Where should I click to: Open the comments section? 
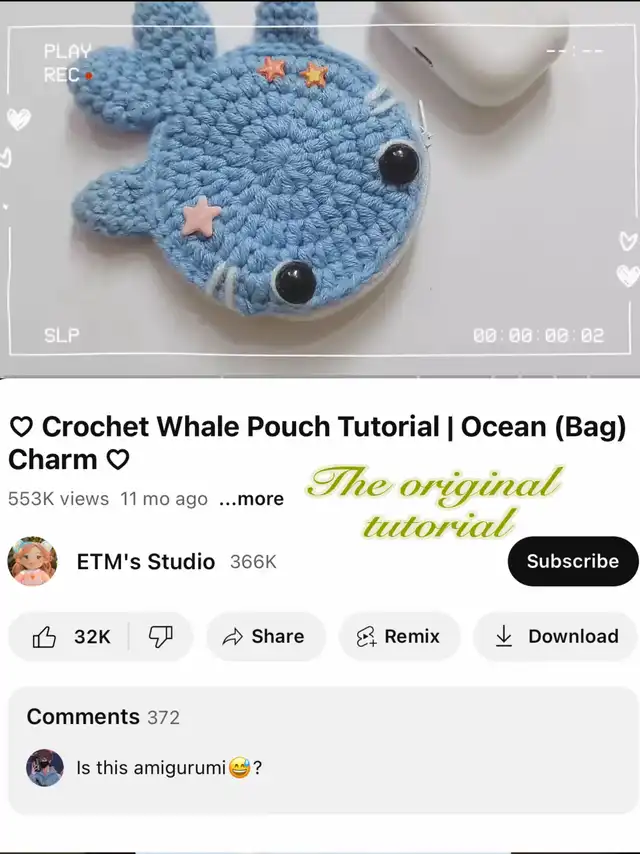point(320,751)
